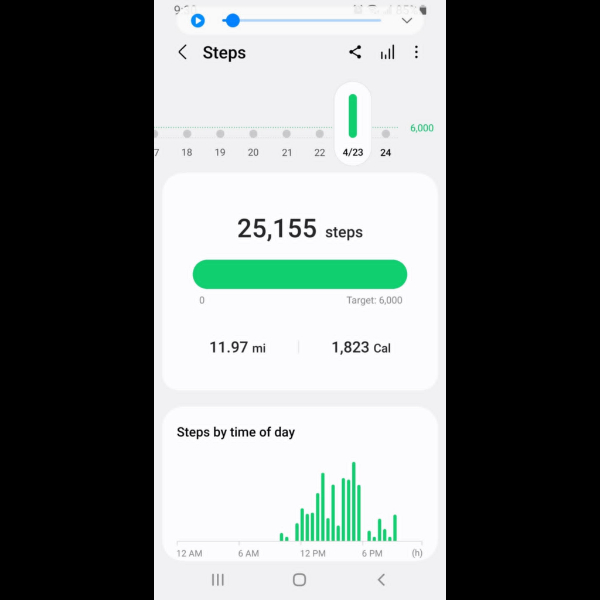Open the steps trend chart
The height and width of the screenshot is (600, 600).
pyautogui.click(x=387, y=53)
